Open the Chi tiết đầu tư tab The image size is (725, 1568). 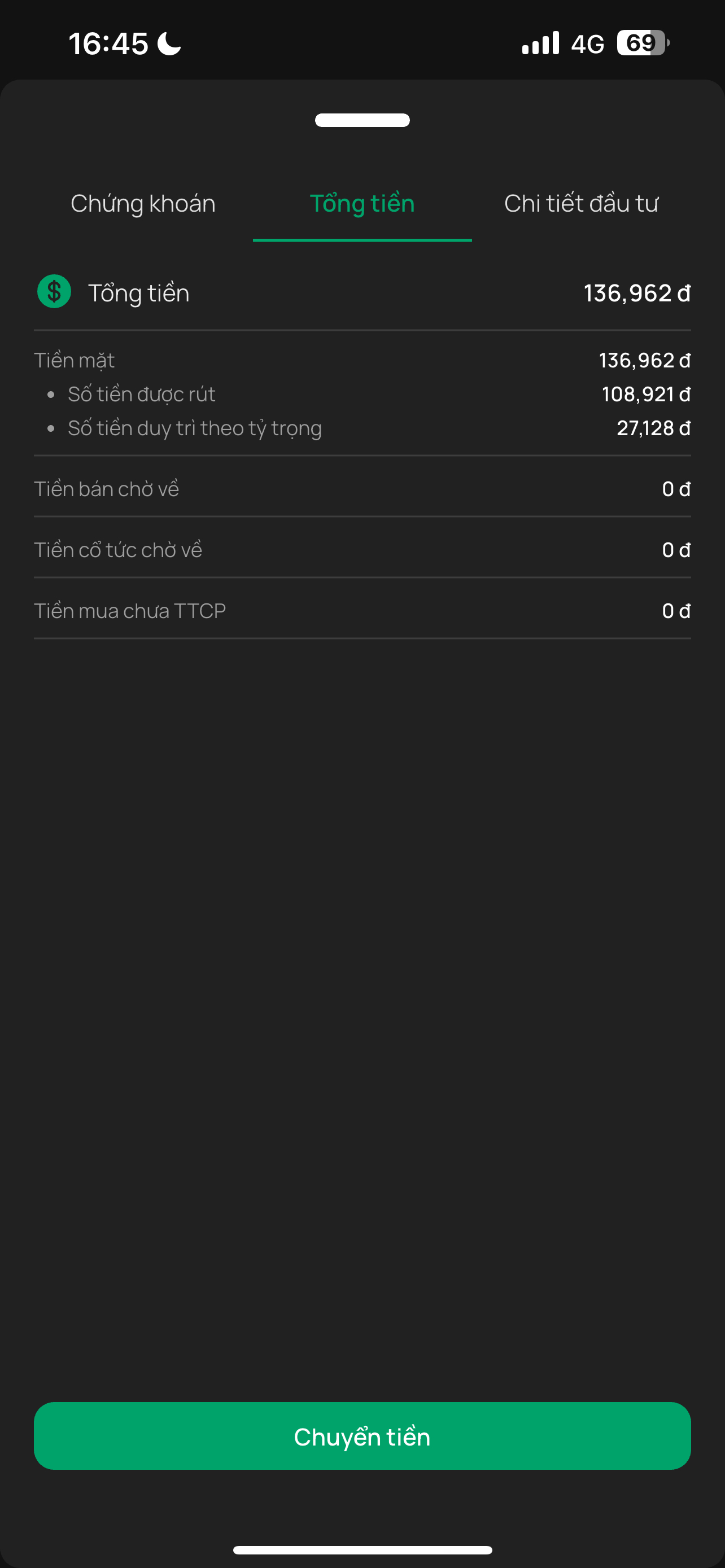click(580, 203)
